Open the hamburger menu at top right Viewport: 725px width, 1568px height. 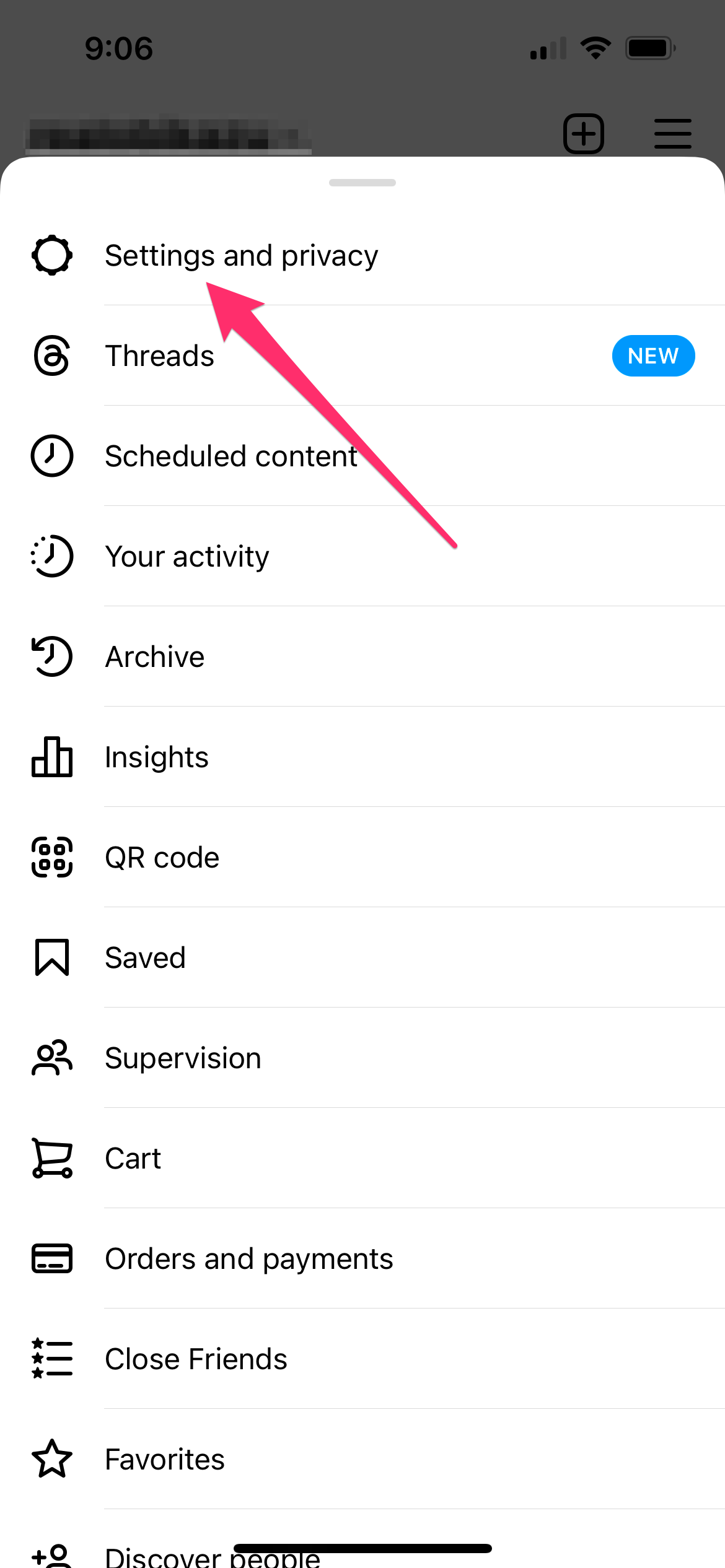coord(672,133)
